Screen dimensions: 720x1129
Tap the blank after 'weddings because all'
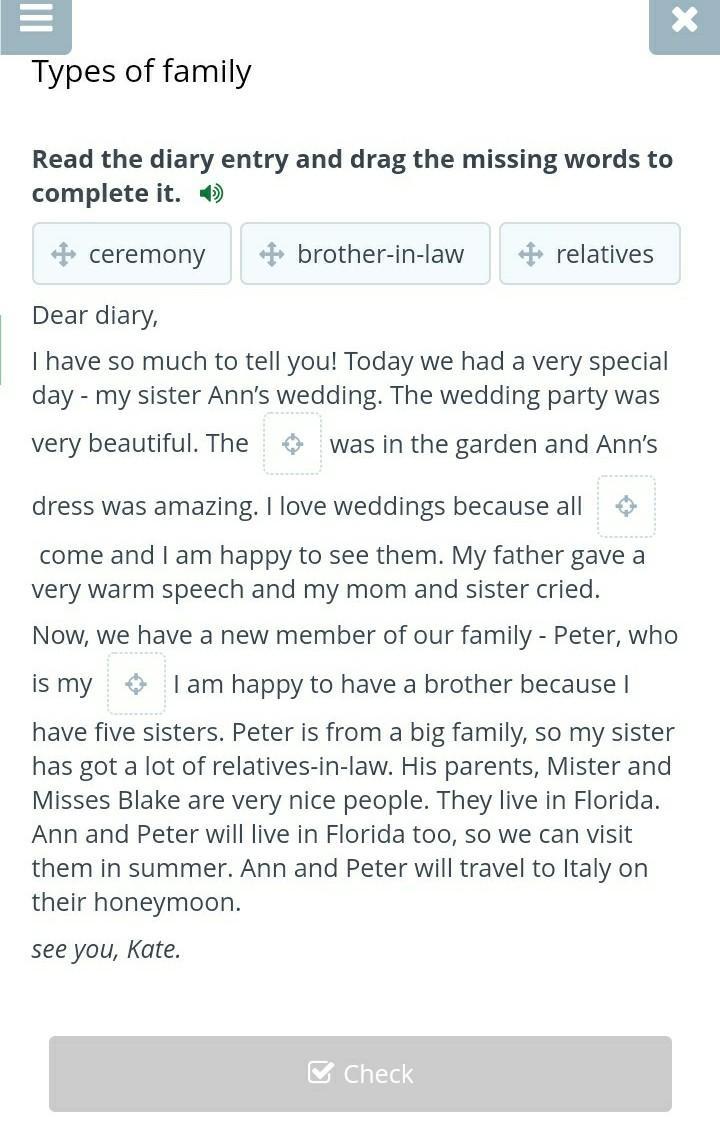coord(626,506)
